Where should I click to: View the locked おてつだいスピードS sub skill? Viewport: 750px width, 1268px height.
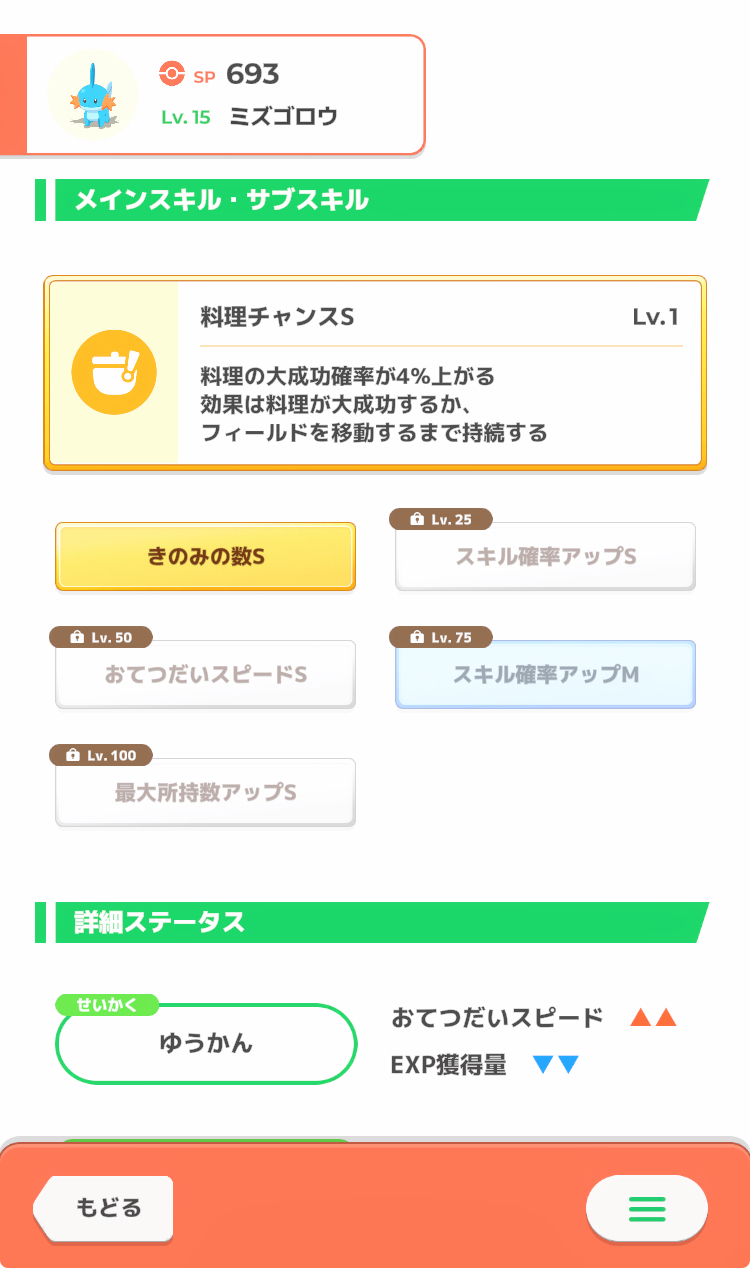(x=205, y=674)
